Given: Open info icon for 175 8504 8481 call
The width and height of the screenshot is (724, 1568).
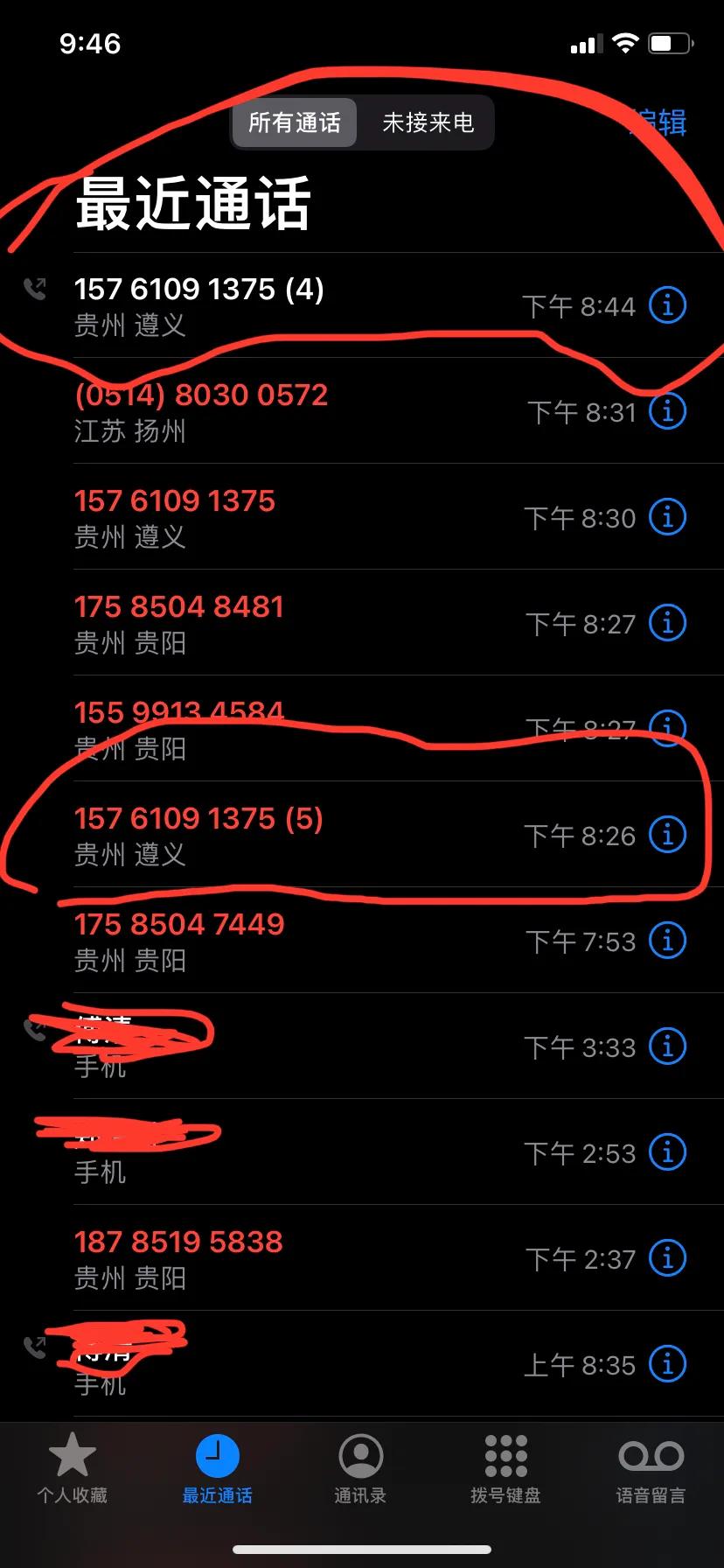Looking at the screenshot, I should 666,623.
